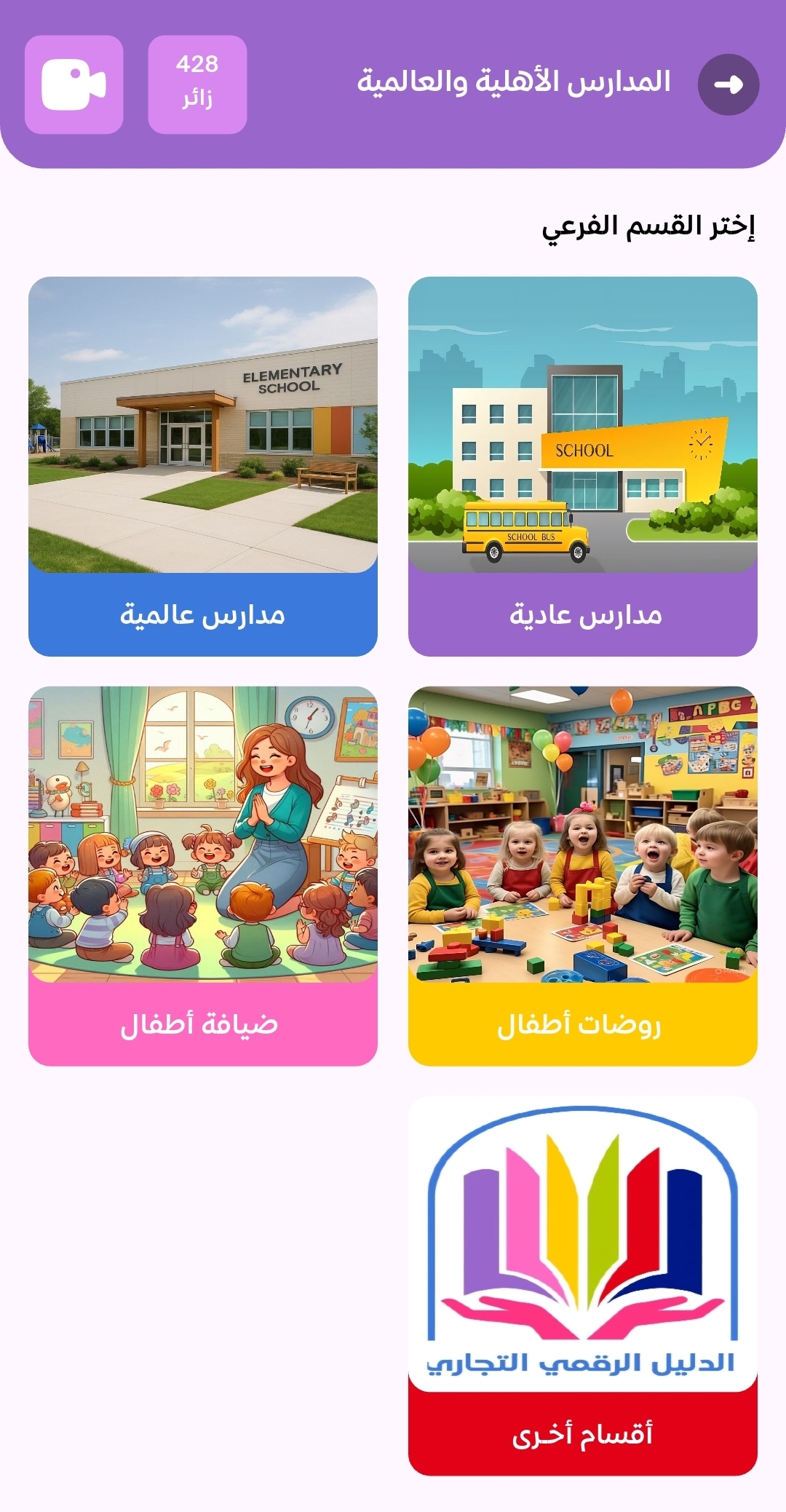Open the مدارس عادية category
786x1512 pixels.
click(582, 466)
